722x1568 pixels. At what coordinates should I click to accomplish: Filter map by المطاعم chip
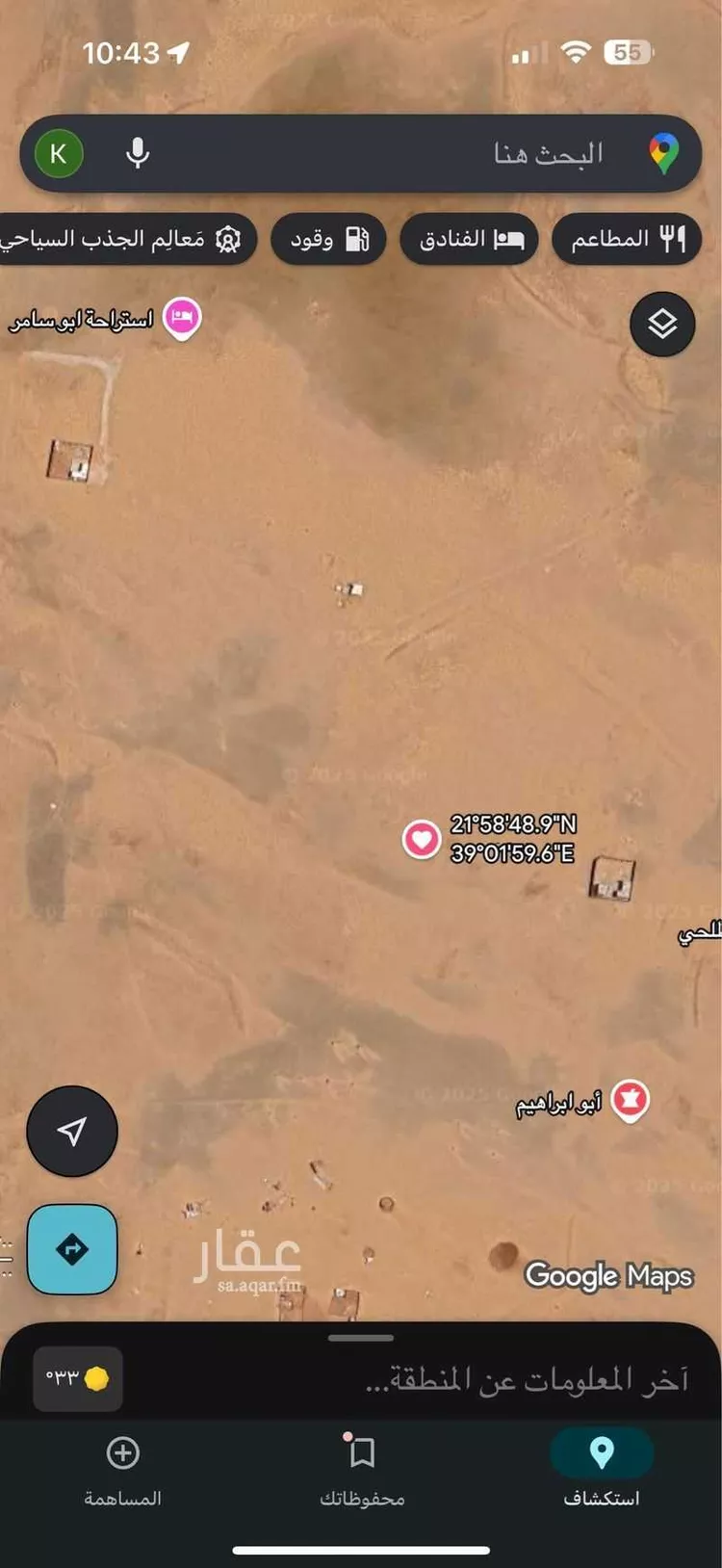[x=627, y=239]
